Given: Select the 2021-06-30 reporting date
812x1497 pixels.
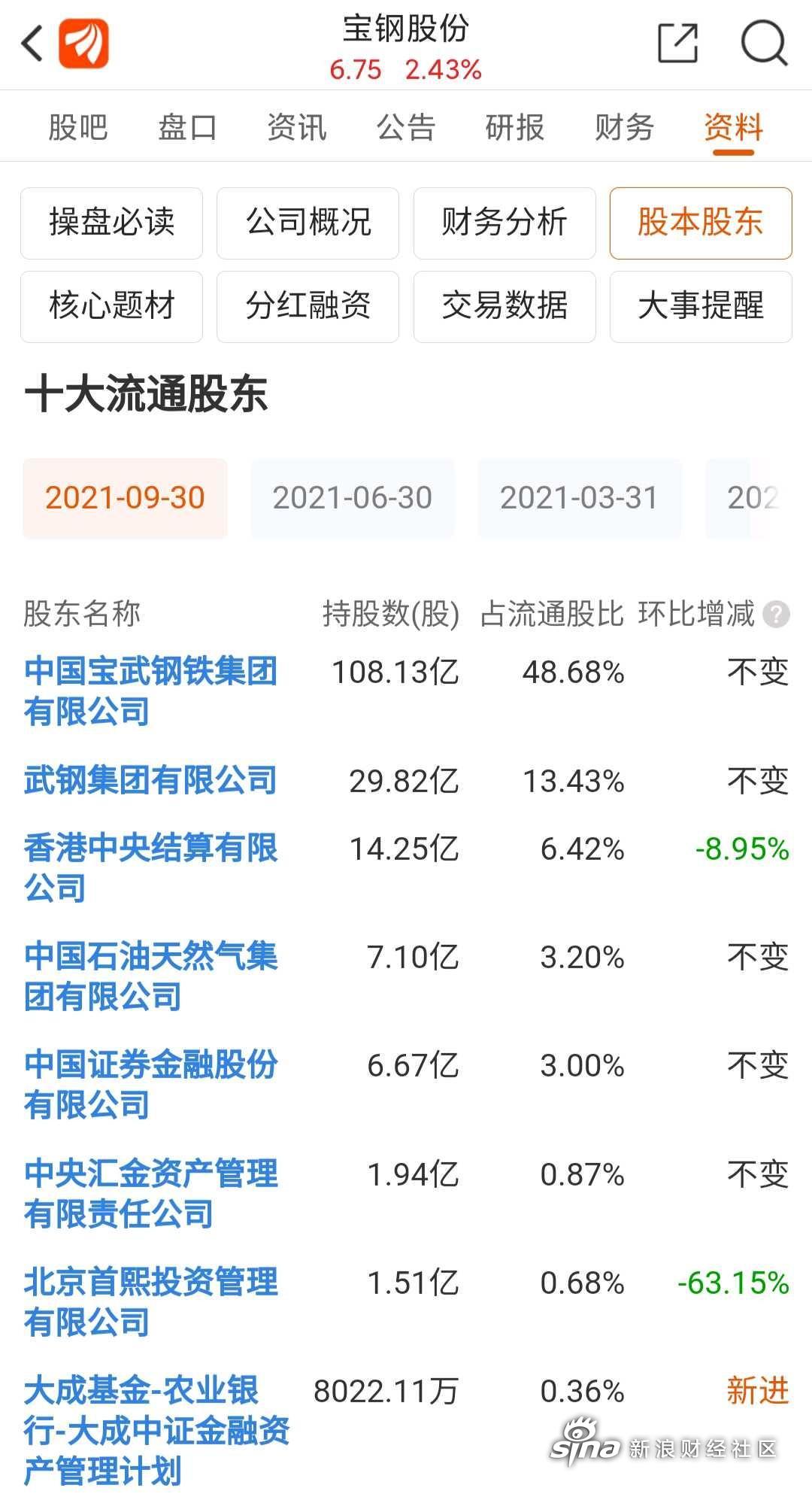Looking at the screenshot, I should (x=353, y=498).
